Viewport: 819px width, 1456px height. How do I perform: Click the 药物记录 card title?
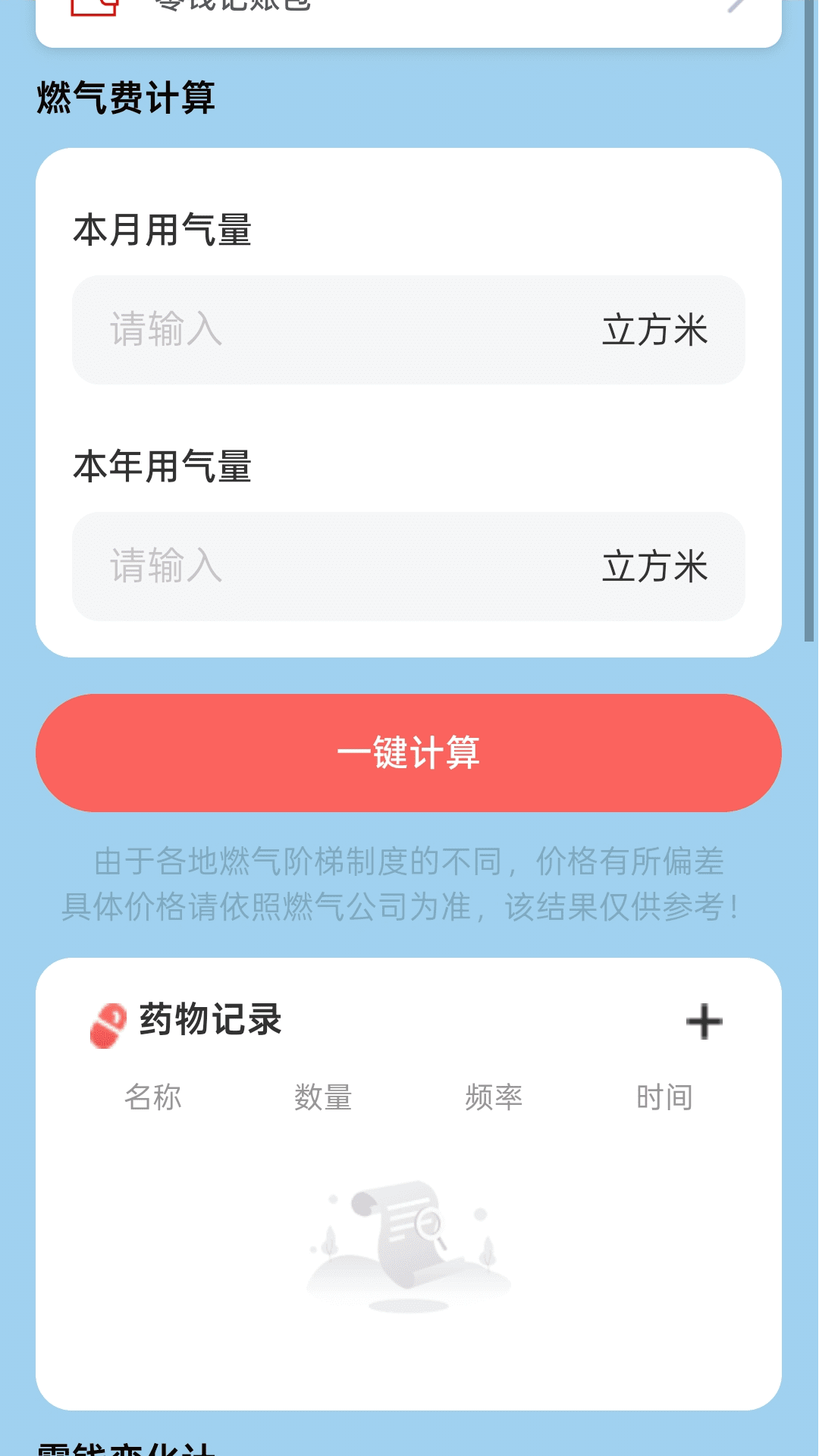209,1021
